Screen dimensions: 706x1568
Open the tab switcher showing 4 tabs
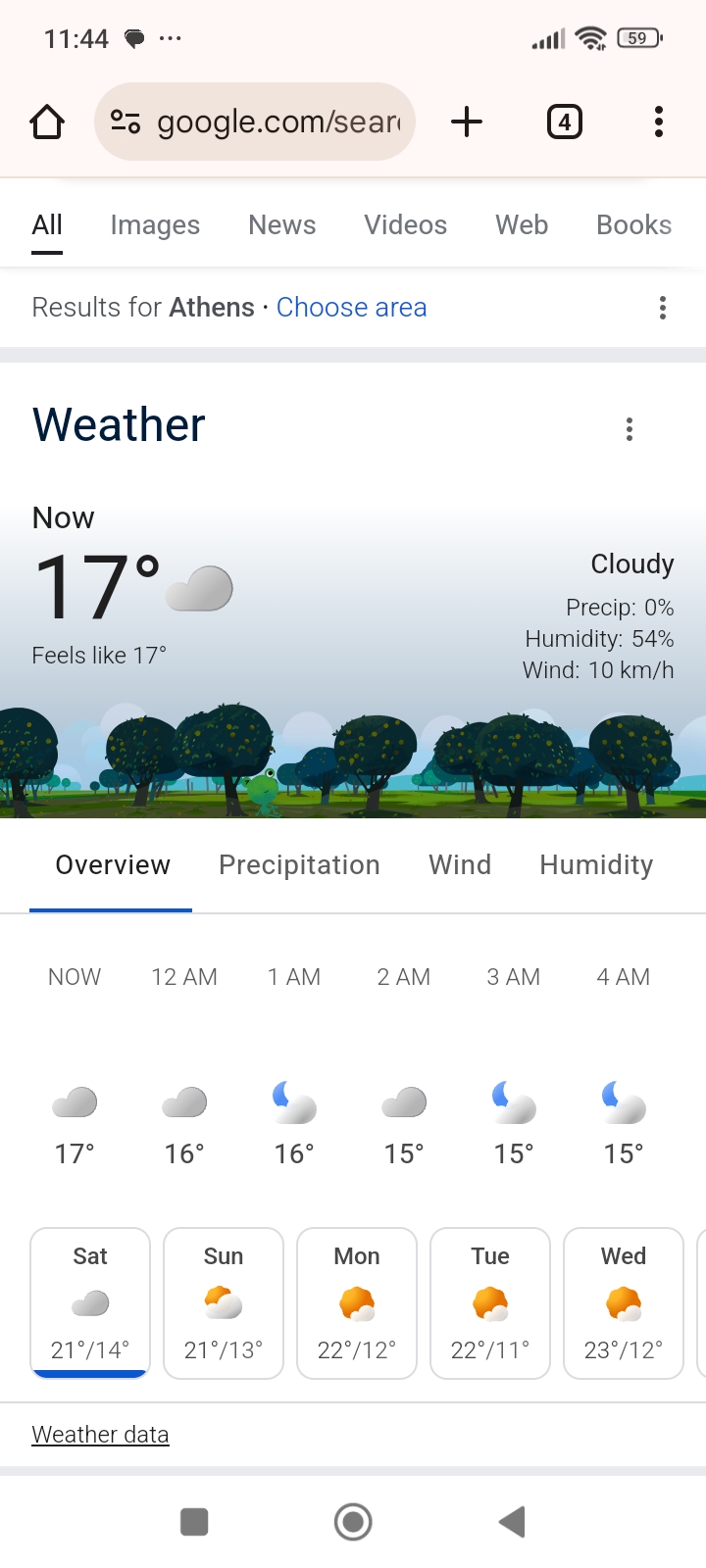click(x=564, y=122)
